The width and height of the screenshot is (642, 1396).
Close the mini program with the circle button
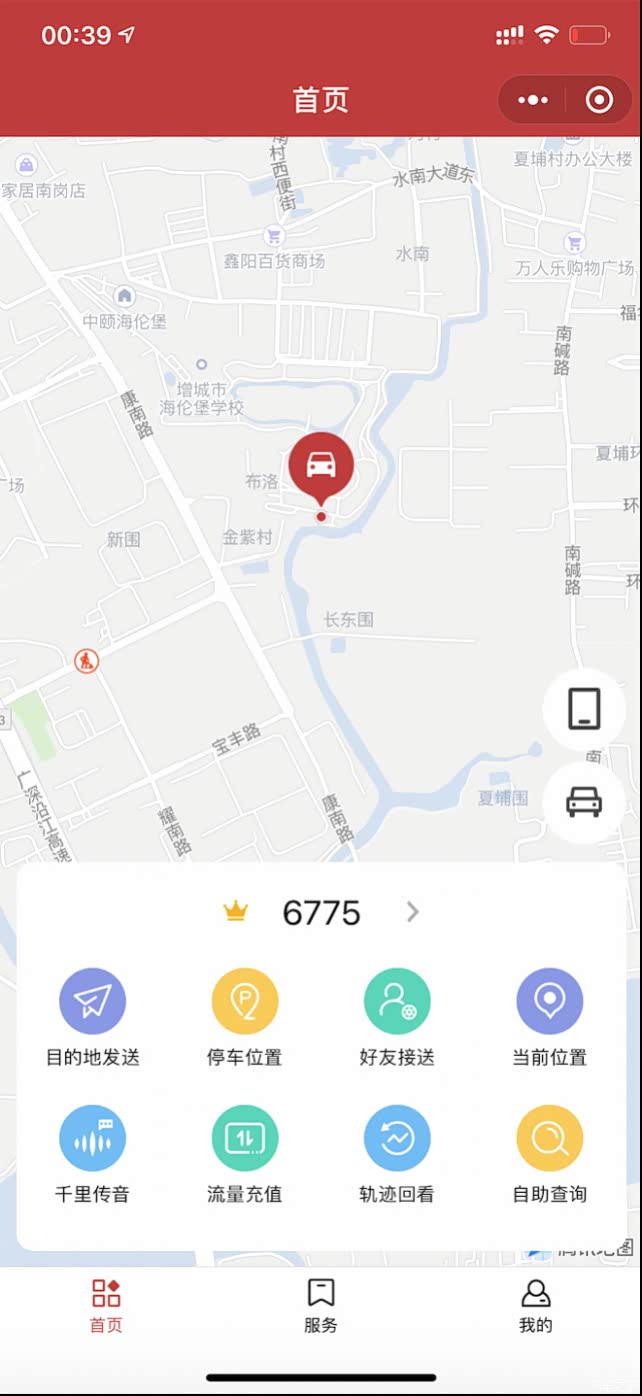599,100
